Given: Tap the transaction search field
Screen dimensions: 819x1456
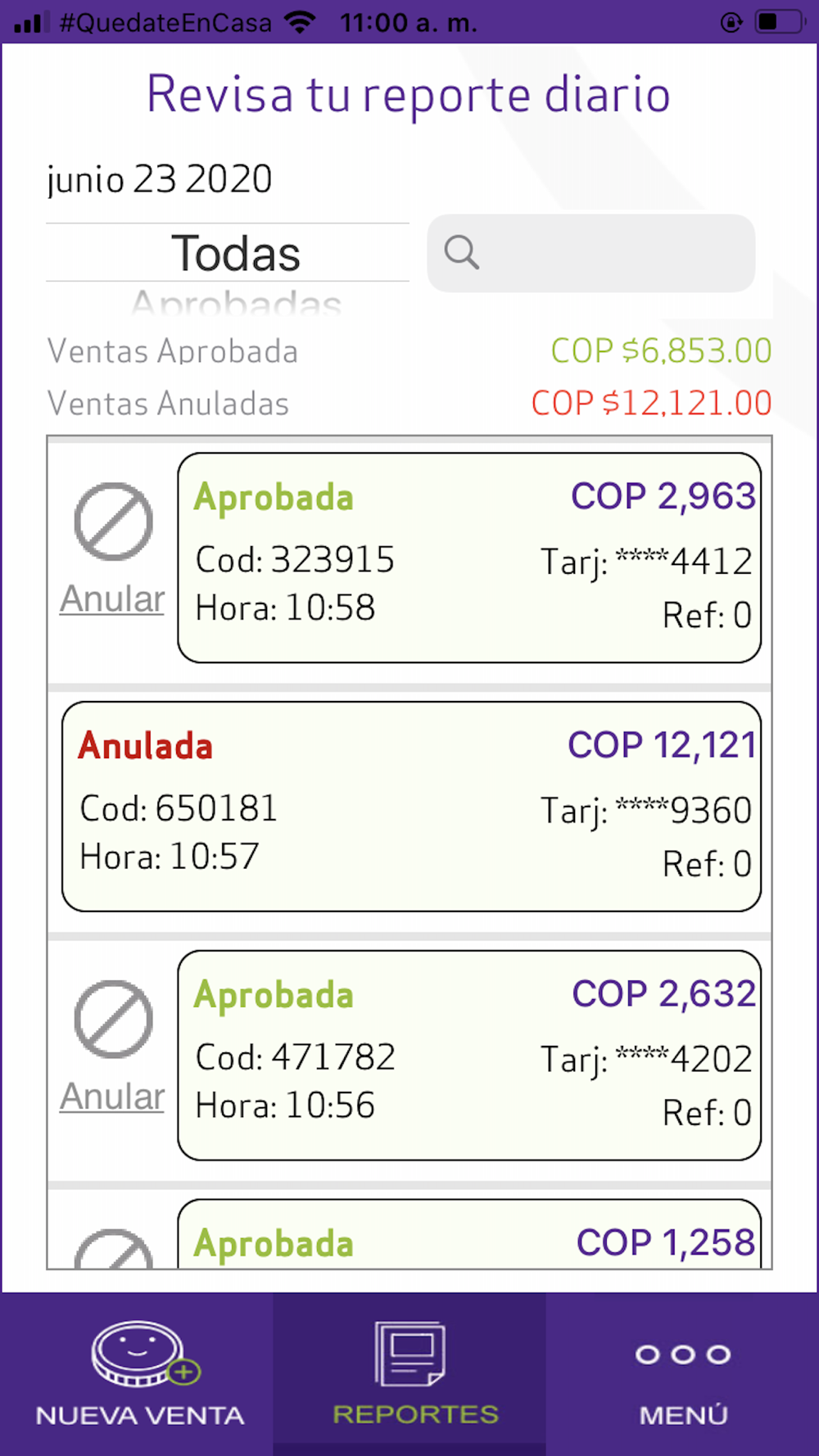Looking at the screenshot, I should point(590,253).
